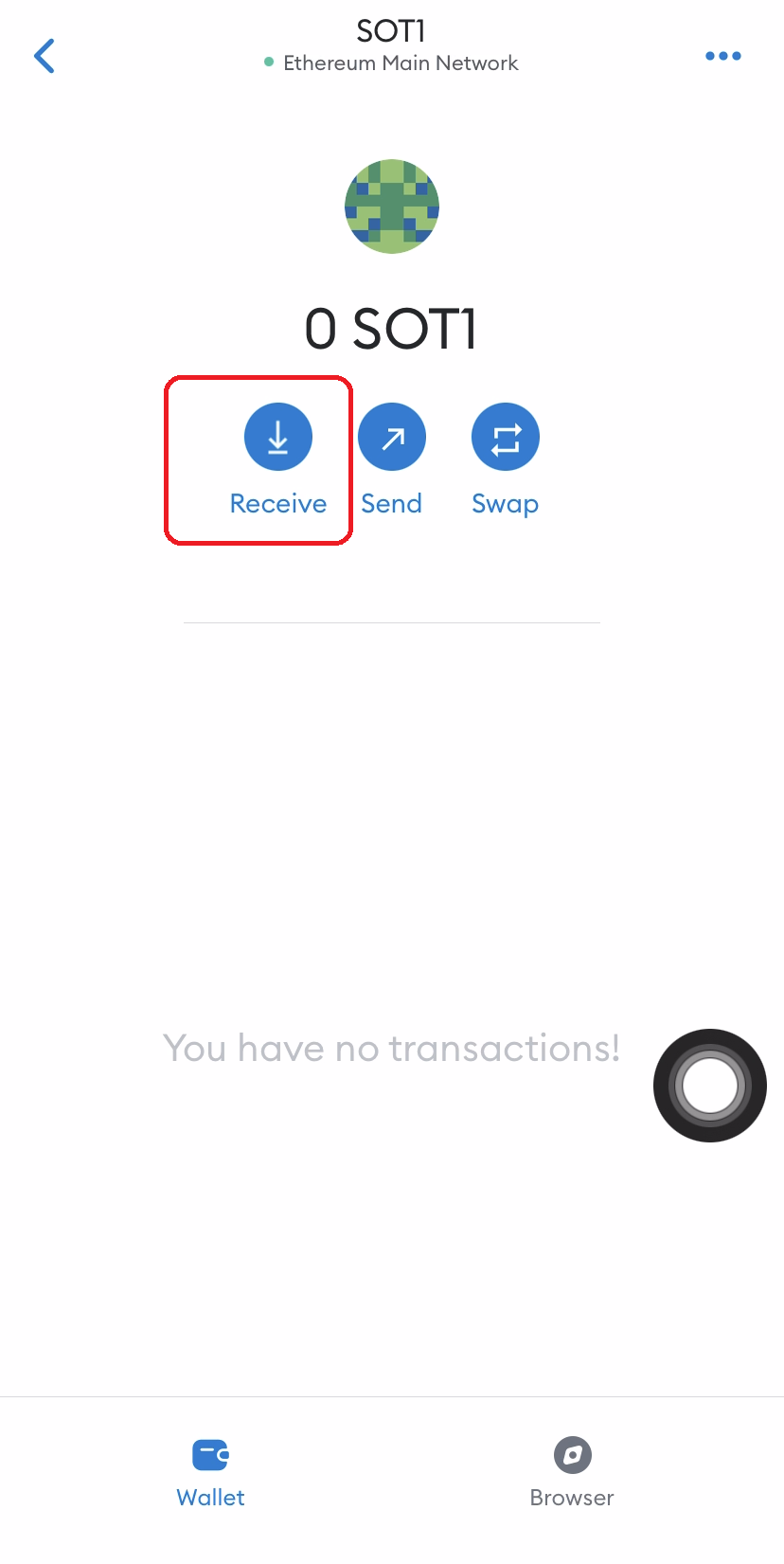The image size is (784, 1564).
Task: Switch to the Wallet tab
Action: point(210,1473)
